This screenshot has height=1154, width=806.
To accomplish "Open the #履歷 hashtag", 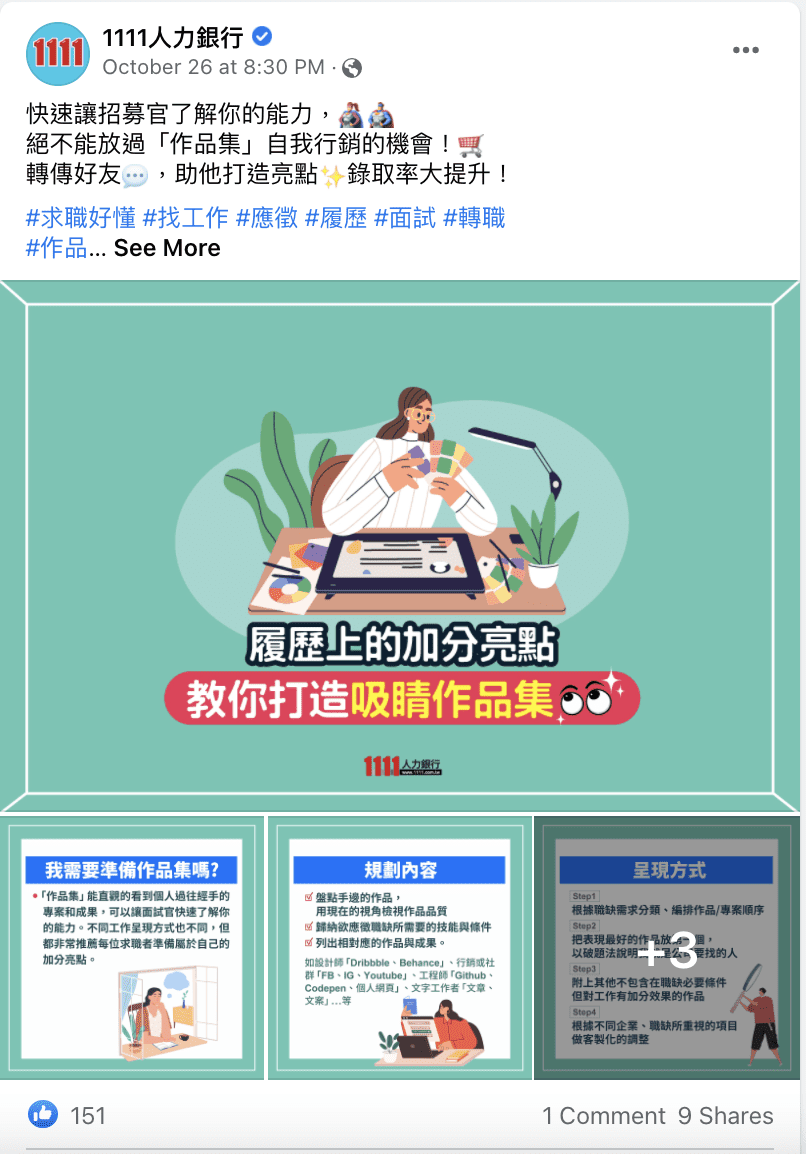I will coord(336,217).
